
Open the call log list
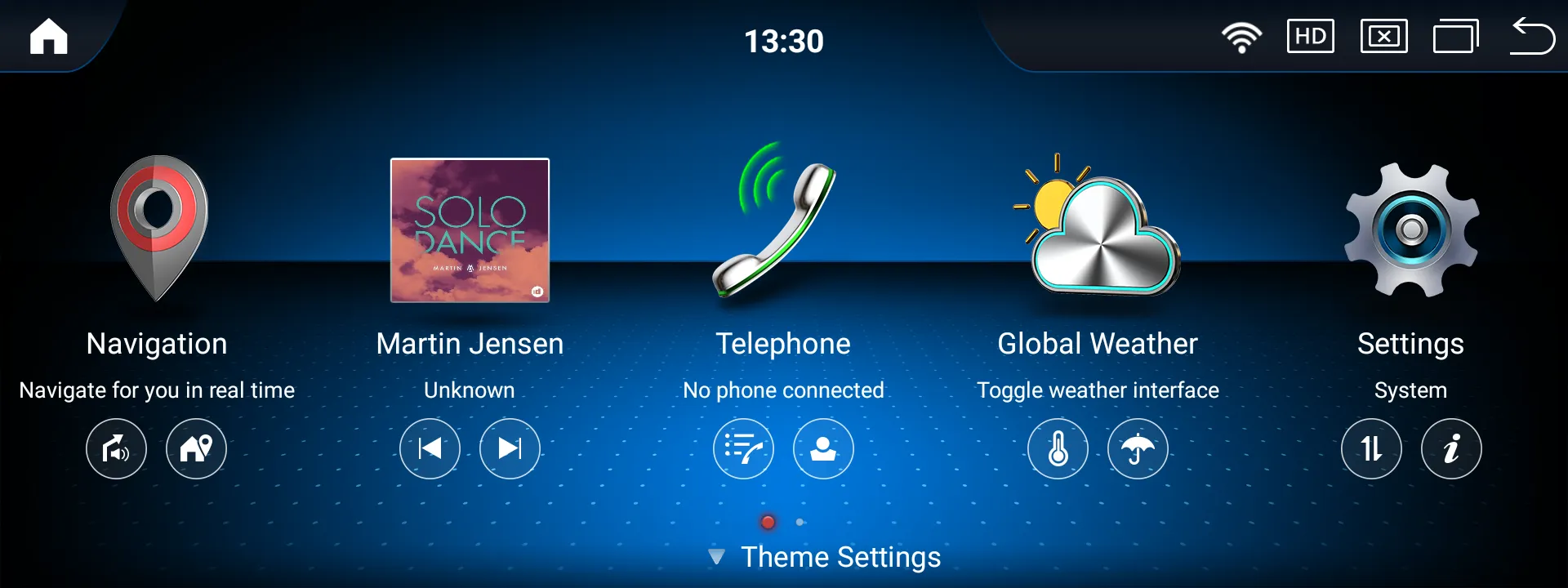743,448
